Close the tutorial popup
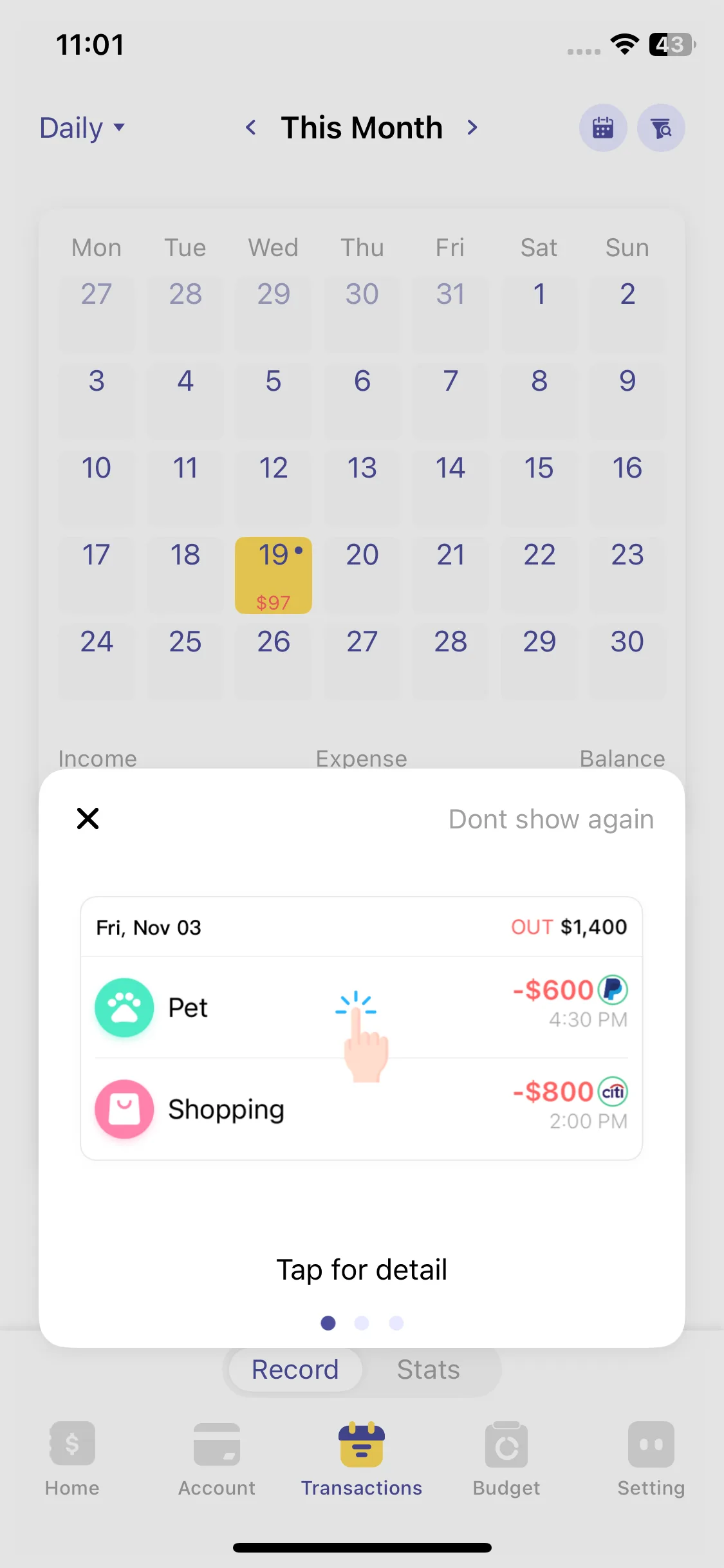The image size is (724, 1568). [88, 819]
